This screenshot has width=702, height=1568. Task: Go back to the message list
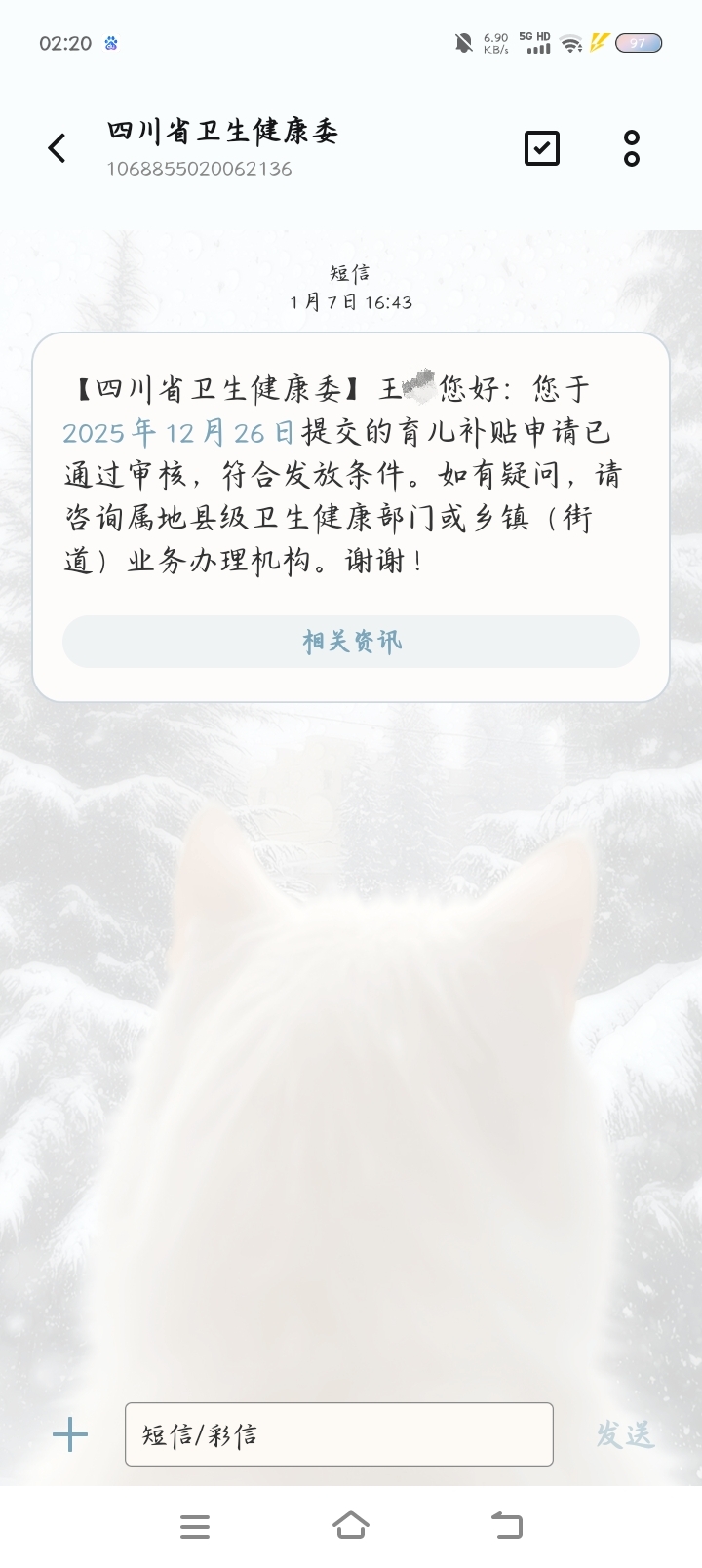coord(58,148)
